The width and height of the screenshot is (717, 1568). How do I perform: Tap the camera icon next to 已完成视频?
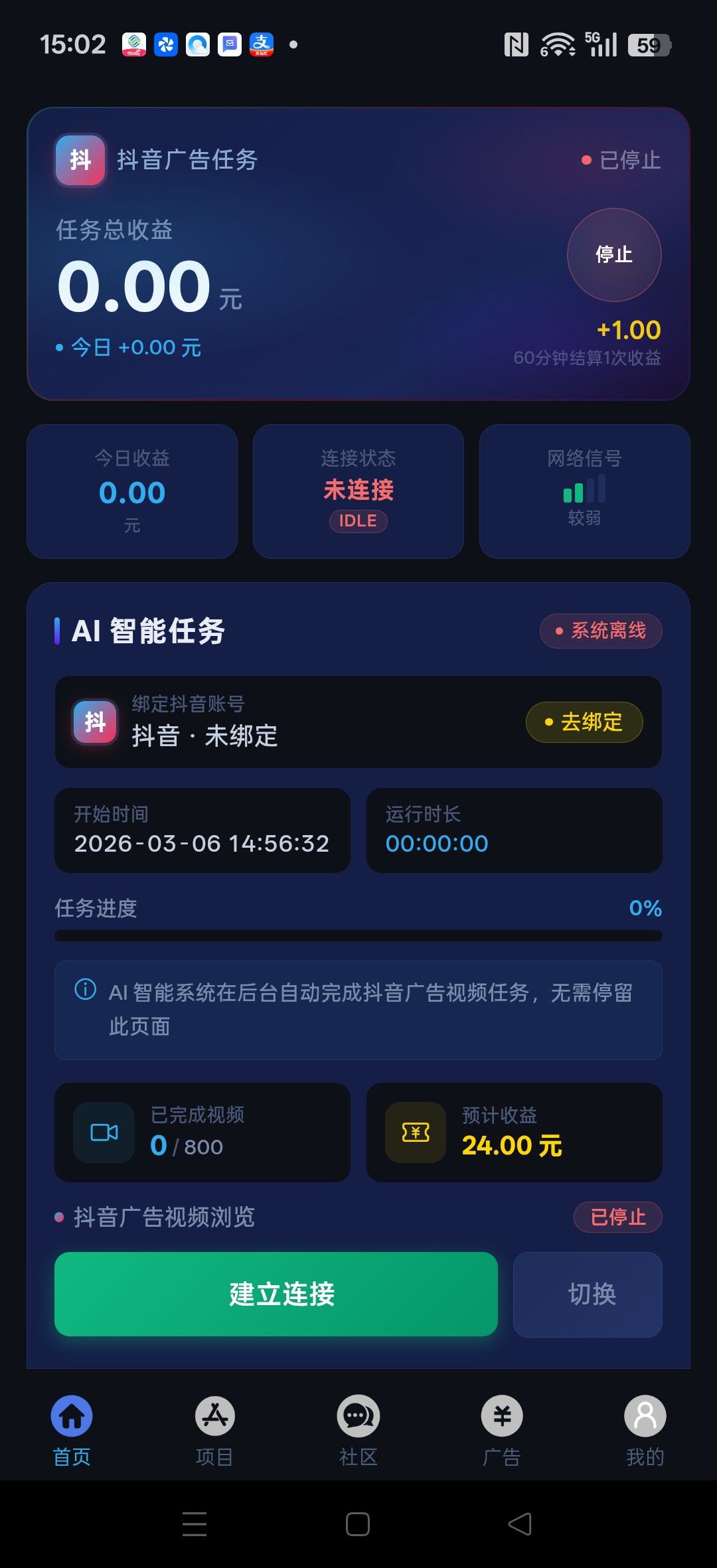(103, 1133)
